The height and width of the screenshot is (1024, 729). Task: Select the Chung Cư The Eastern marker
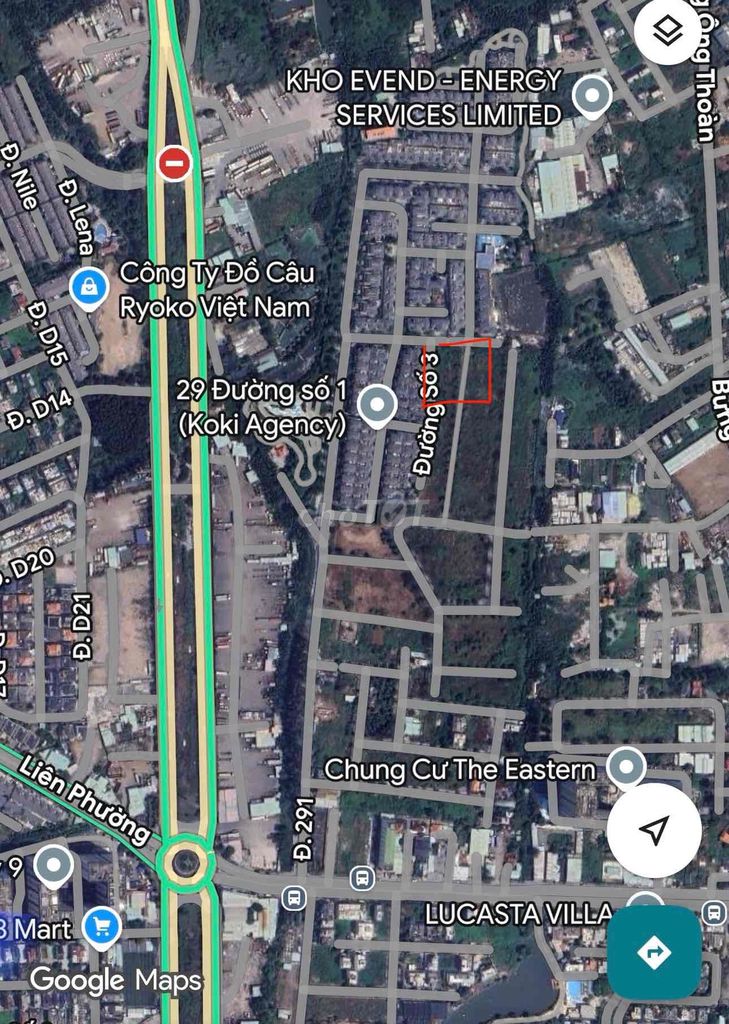point(627,768)
